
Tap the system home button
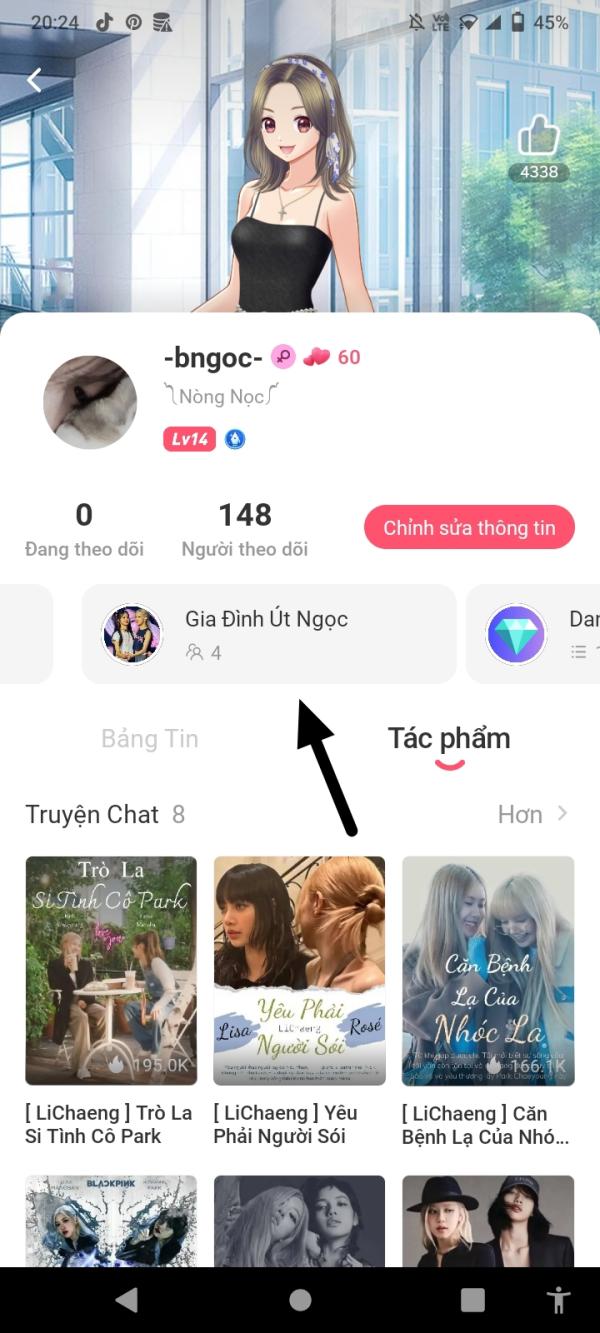pos(300,1300)
